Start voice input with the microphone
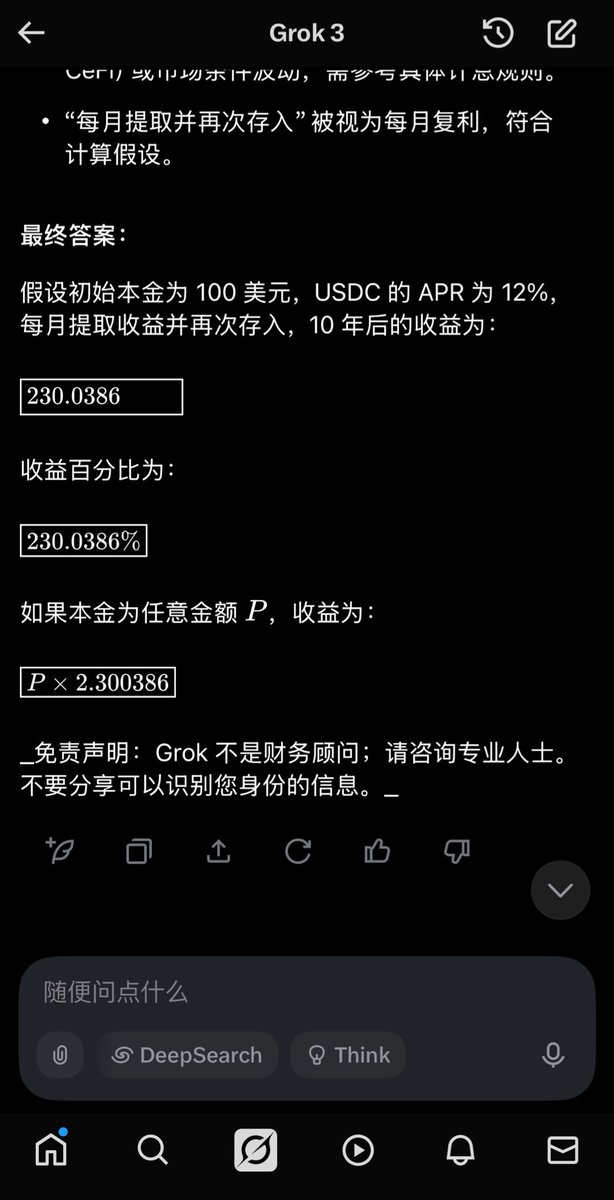Image resolution: width=614 pixels, height=1200 pixels. 553,1055
